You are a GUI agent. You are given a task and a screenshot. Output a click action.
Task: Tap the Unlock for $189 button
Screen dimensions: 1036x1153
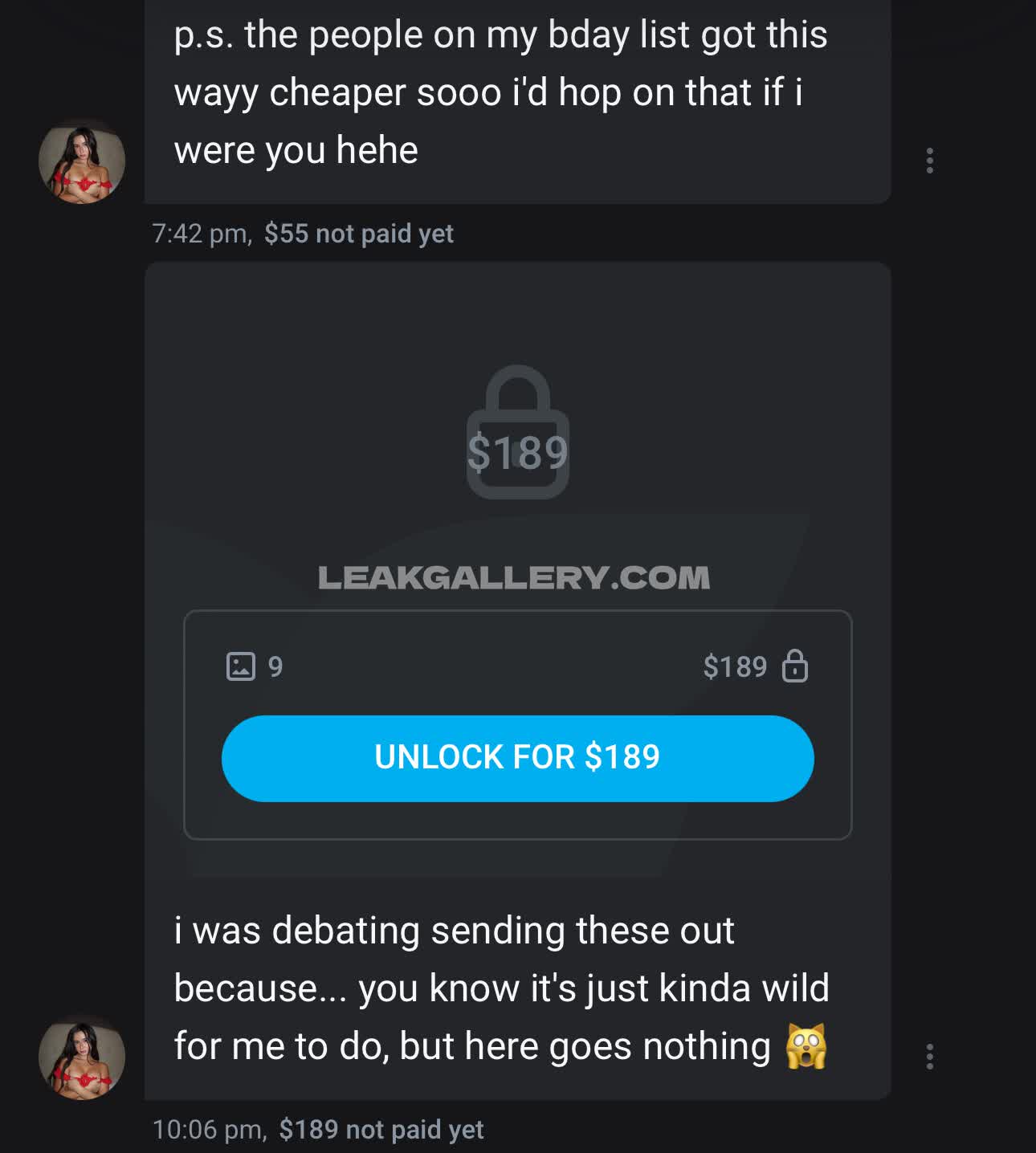tap(517, 758)
